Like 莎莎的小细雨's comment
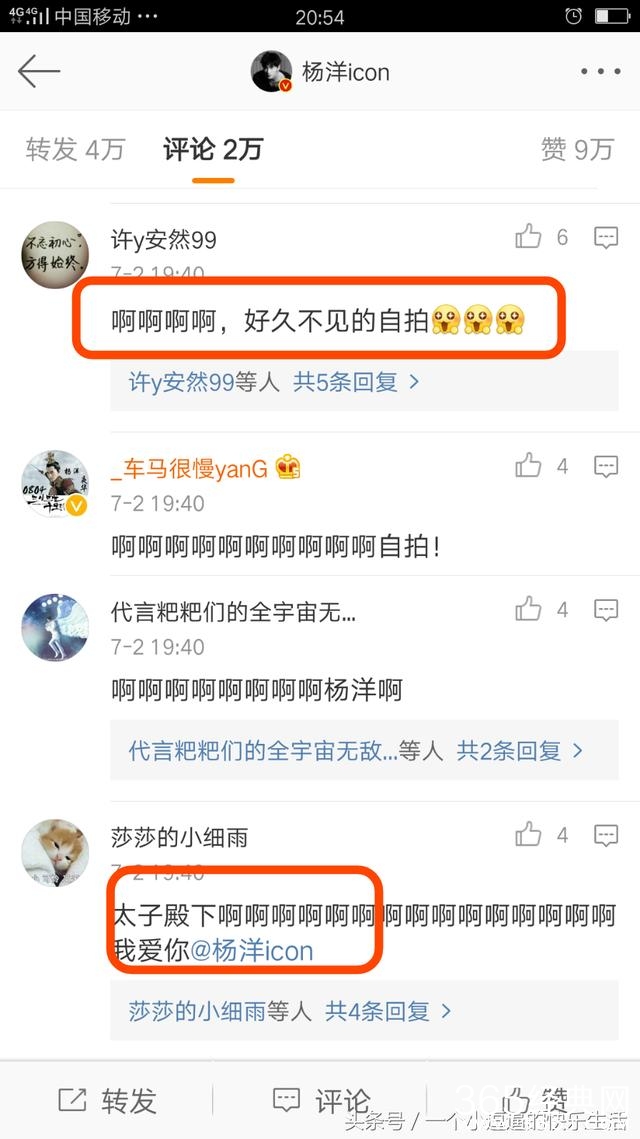640x1139 pixels. coord(529,835)
